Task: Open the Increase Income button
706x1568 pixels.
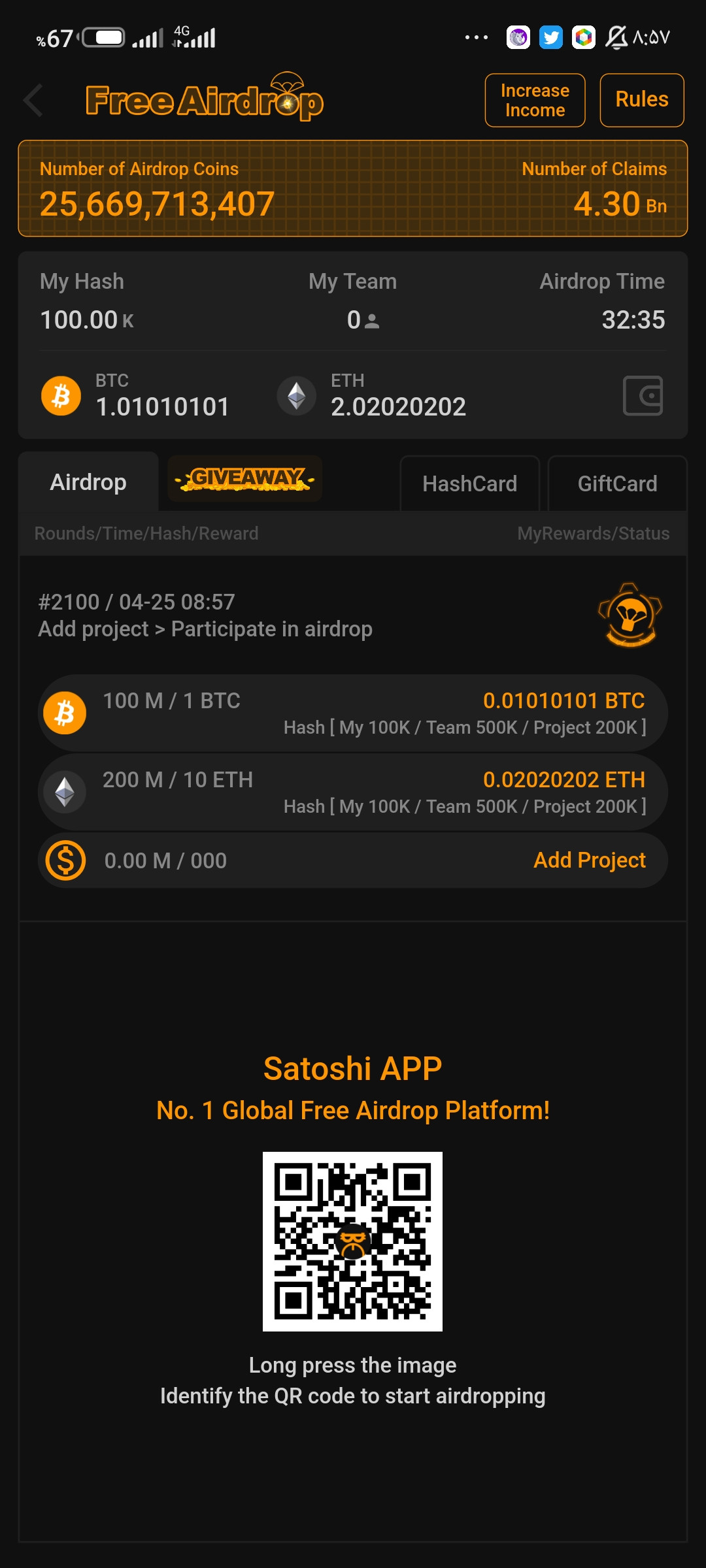Action: tap(535, 100)
